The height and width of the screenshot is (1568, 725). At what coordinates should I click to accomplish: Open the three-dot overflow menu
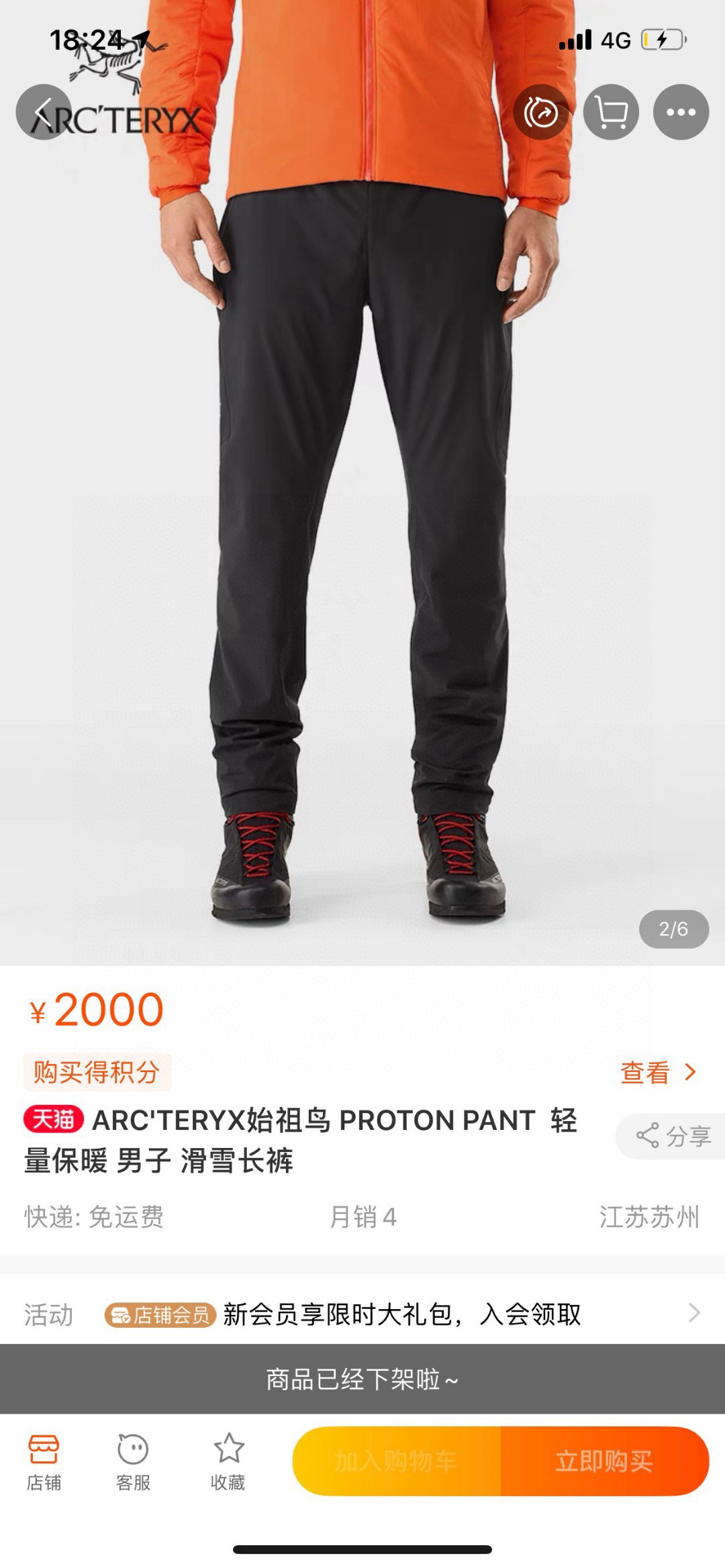[x=681, y=112]
